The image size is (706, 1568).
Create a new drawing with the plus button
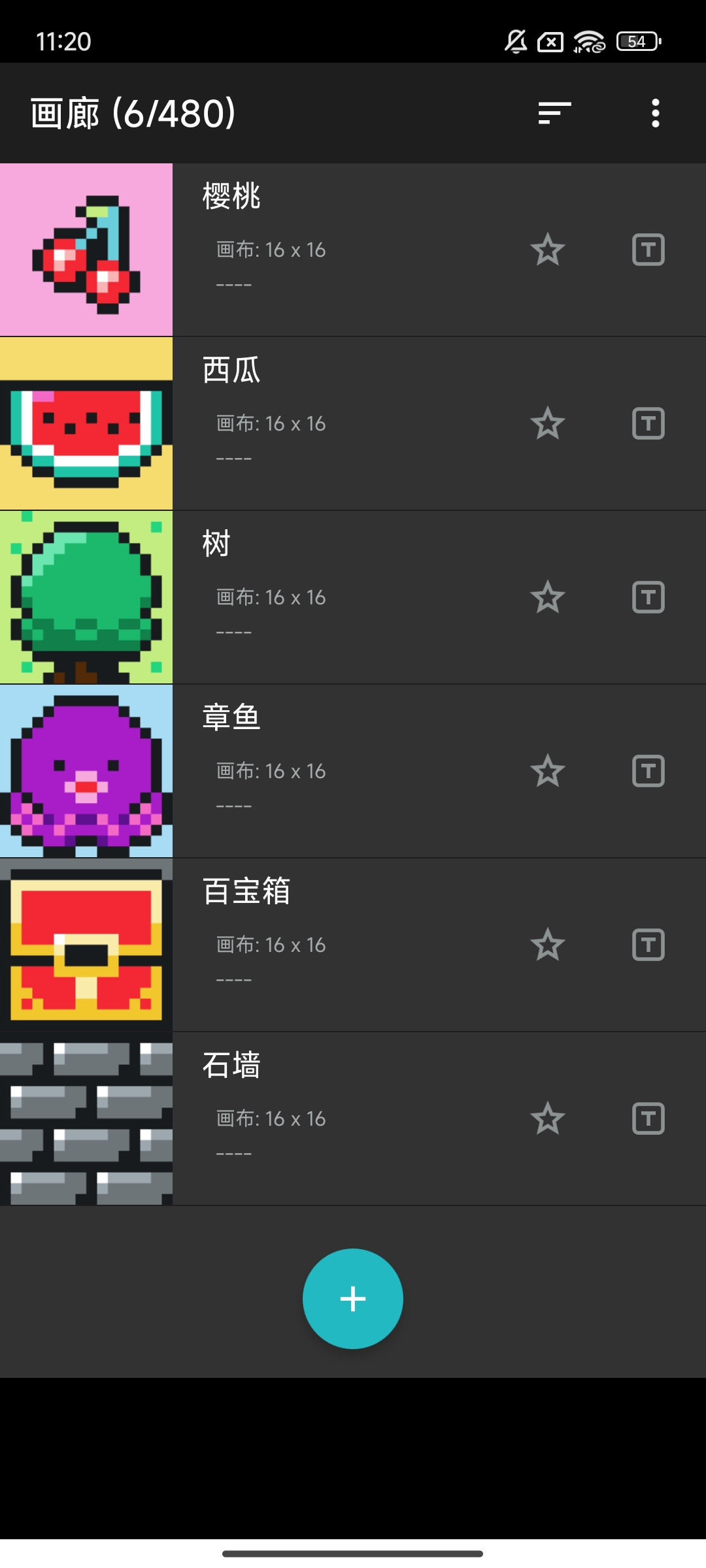[x=352, y=1299]
